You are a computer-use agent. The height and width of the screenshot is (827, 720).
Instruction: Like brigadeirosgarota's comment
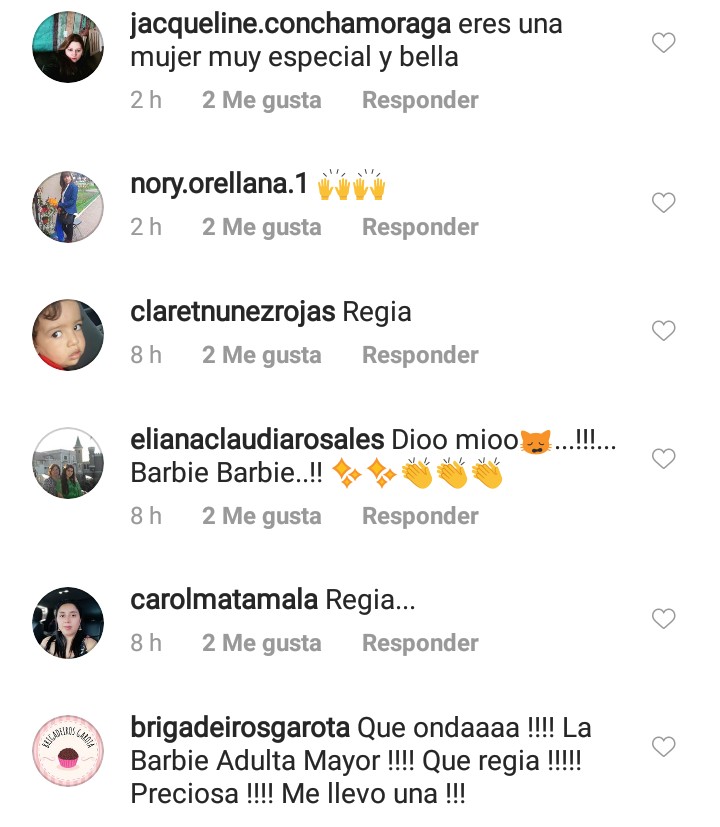tap(663, 747)
